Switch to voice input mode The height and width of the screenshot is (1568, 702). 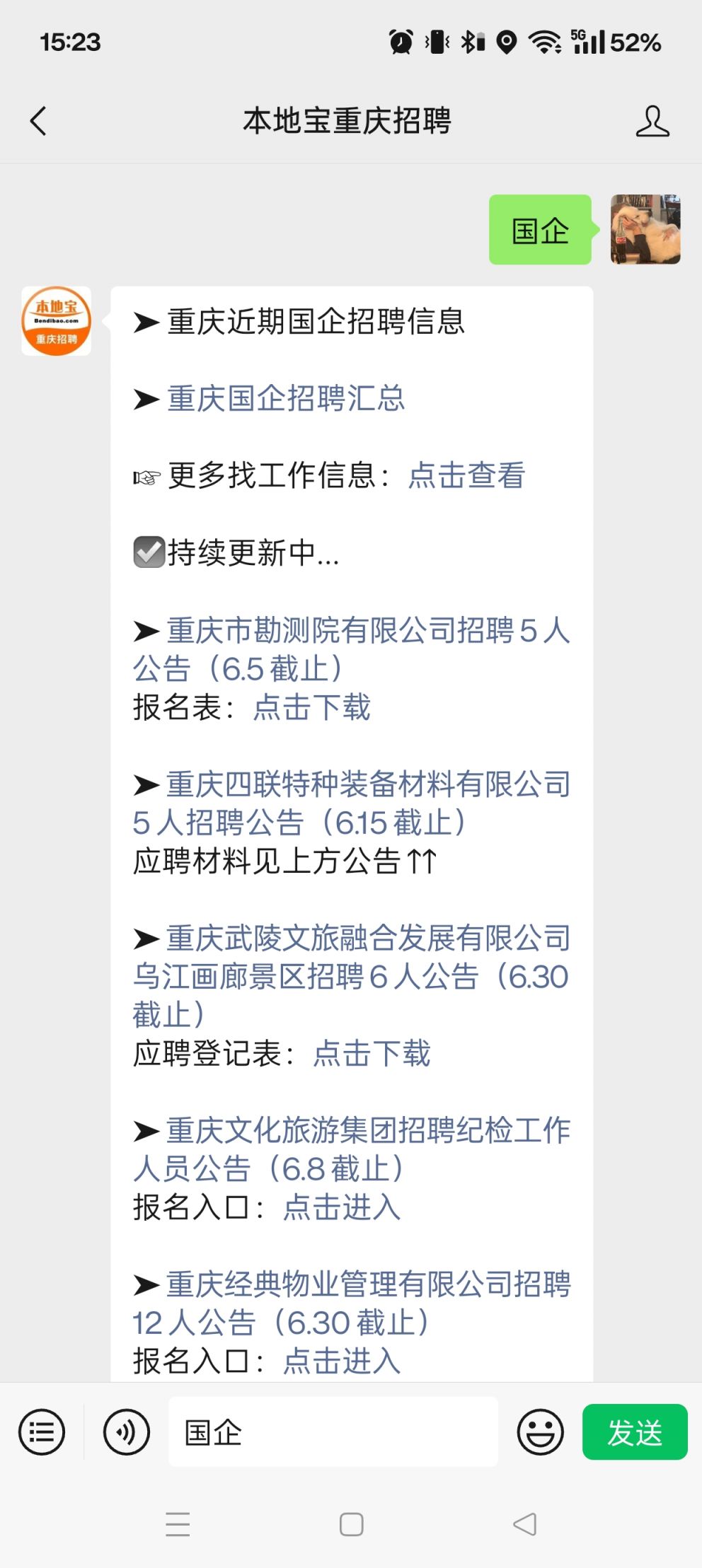click(127, 1432)
